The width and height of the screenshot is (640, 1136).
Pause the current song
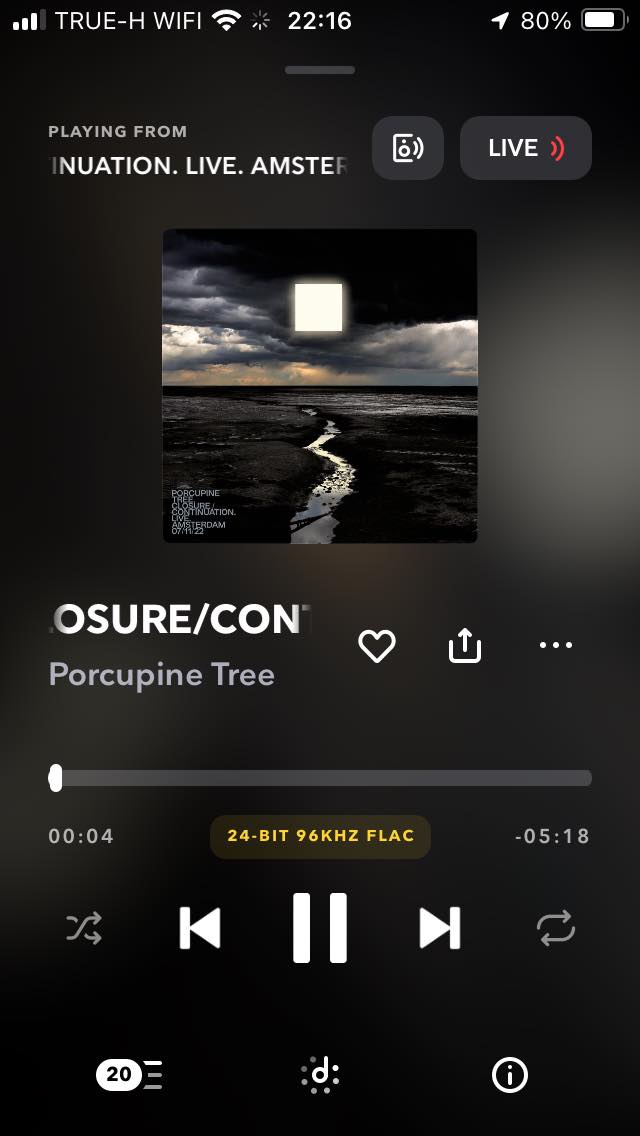pos(320,928)
